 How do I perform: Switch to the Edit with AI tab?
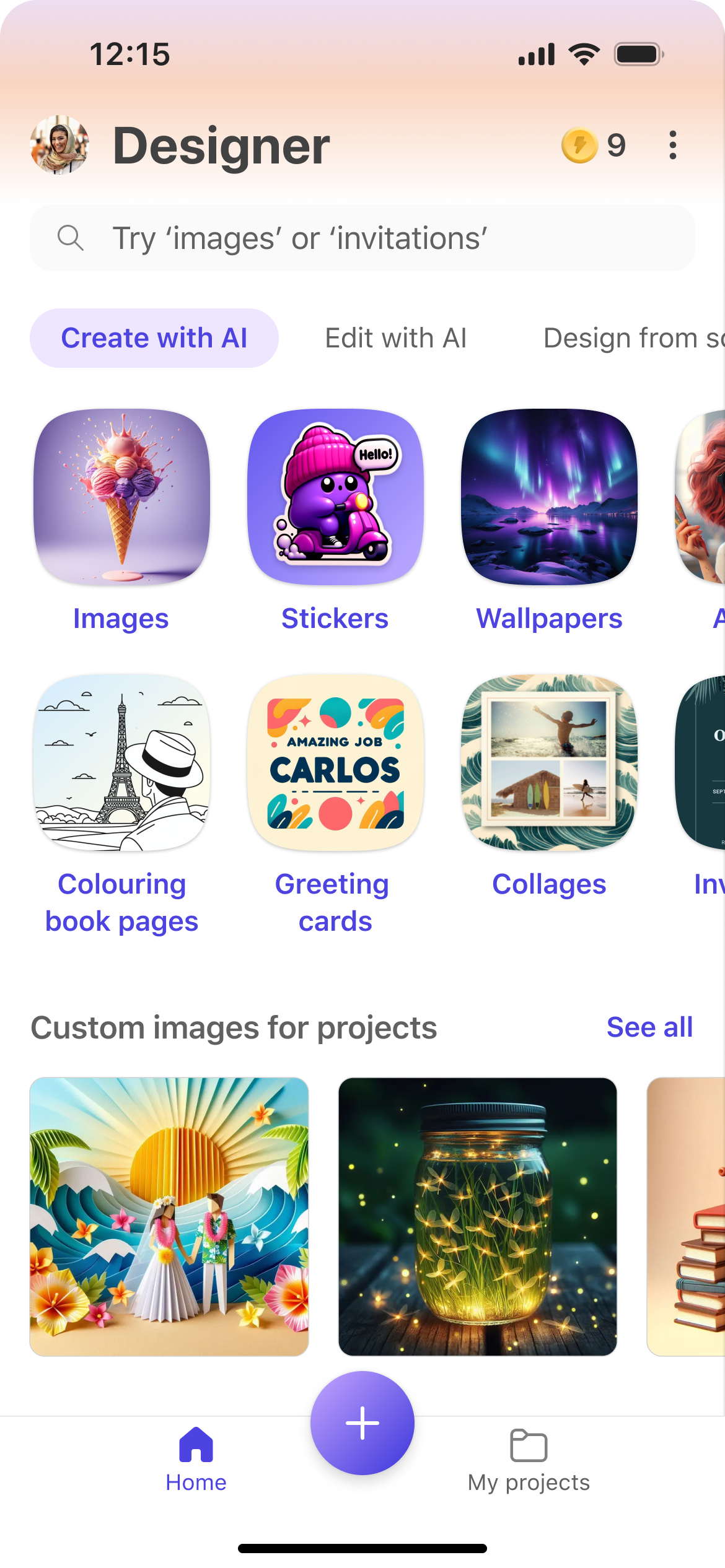[x=395, y=338]
